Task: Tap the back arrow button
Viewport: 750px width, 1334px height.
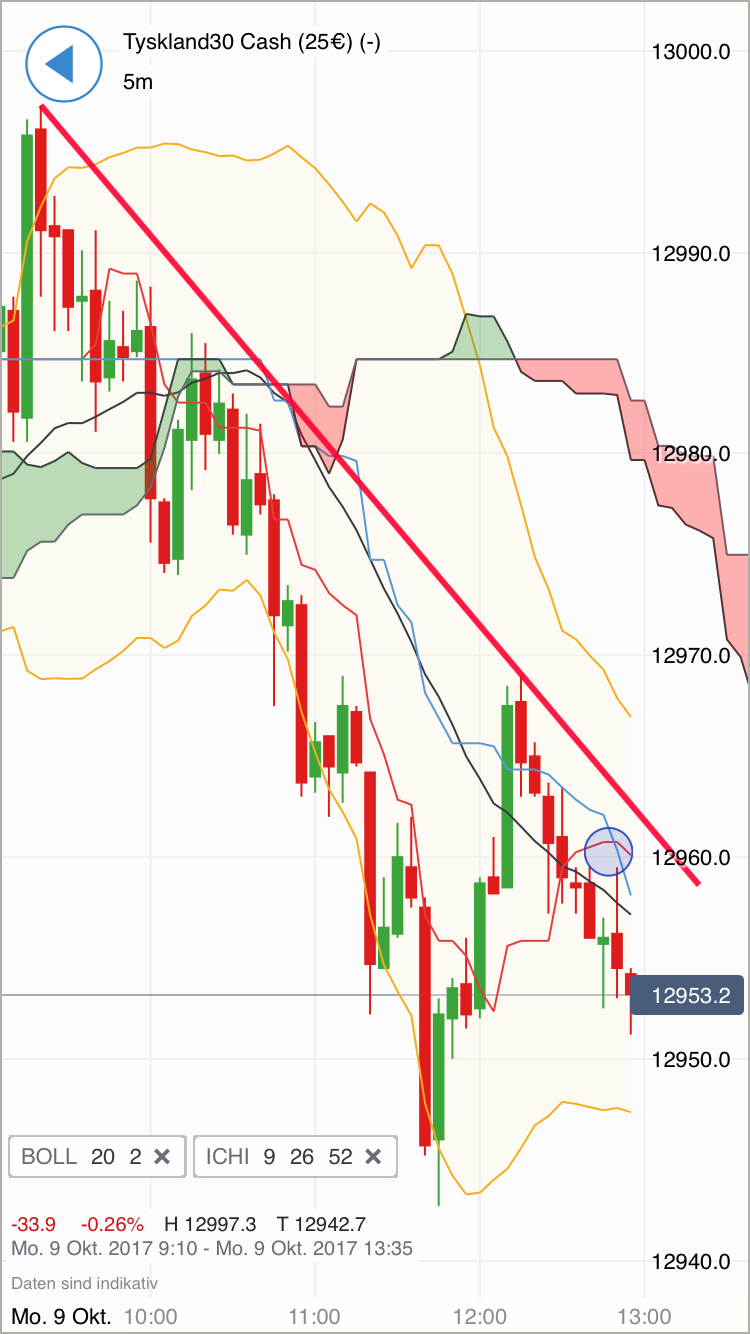Action: [63, 64]
